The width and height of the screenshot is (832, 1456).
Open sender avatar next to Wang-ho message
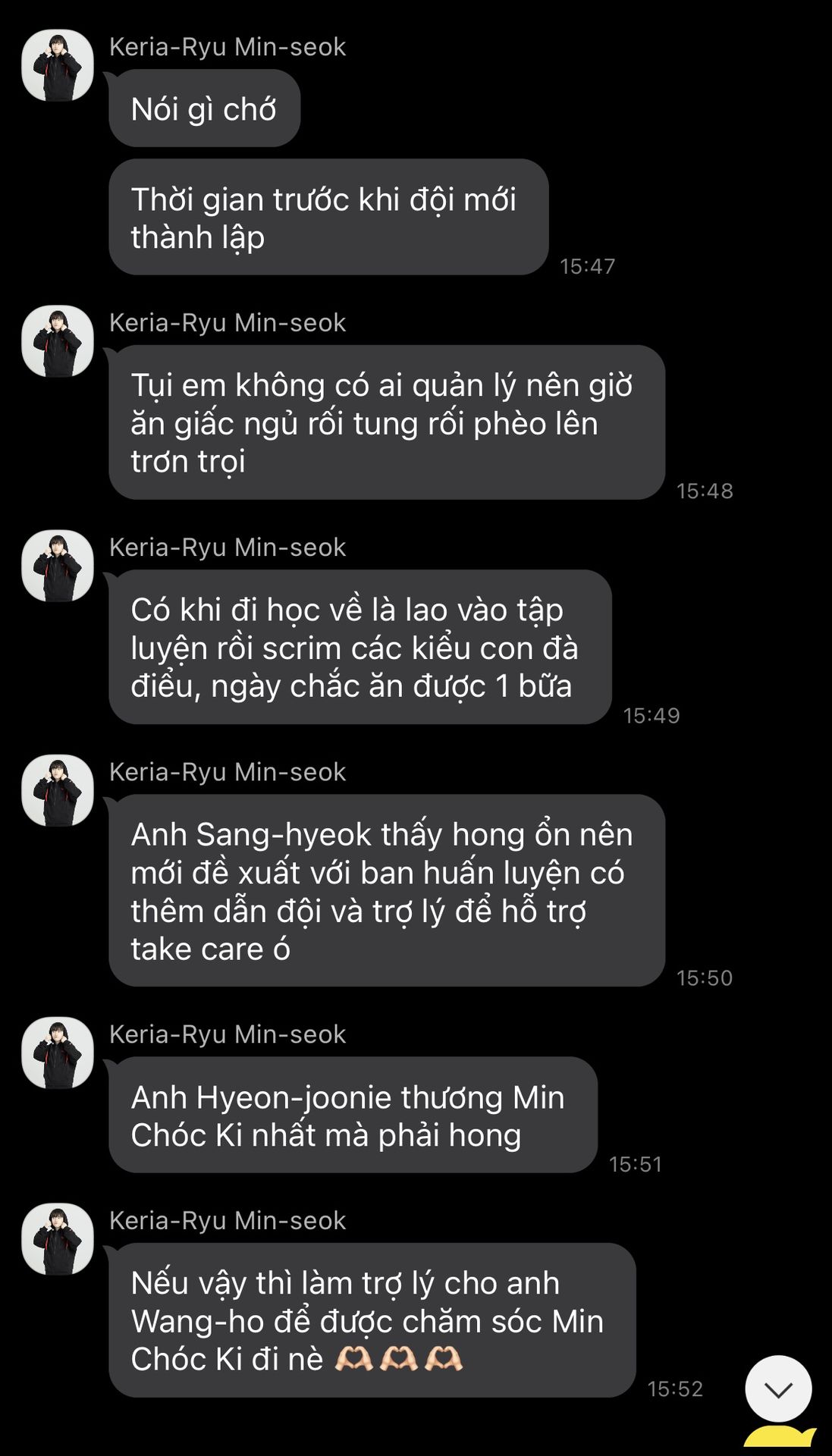tap(58, 1239)
